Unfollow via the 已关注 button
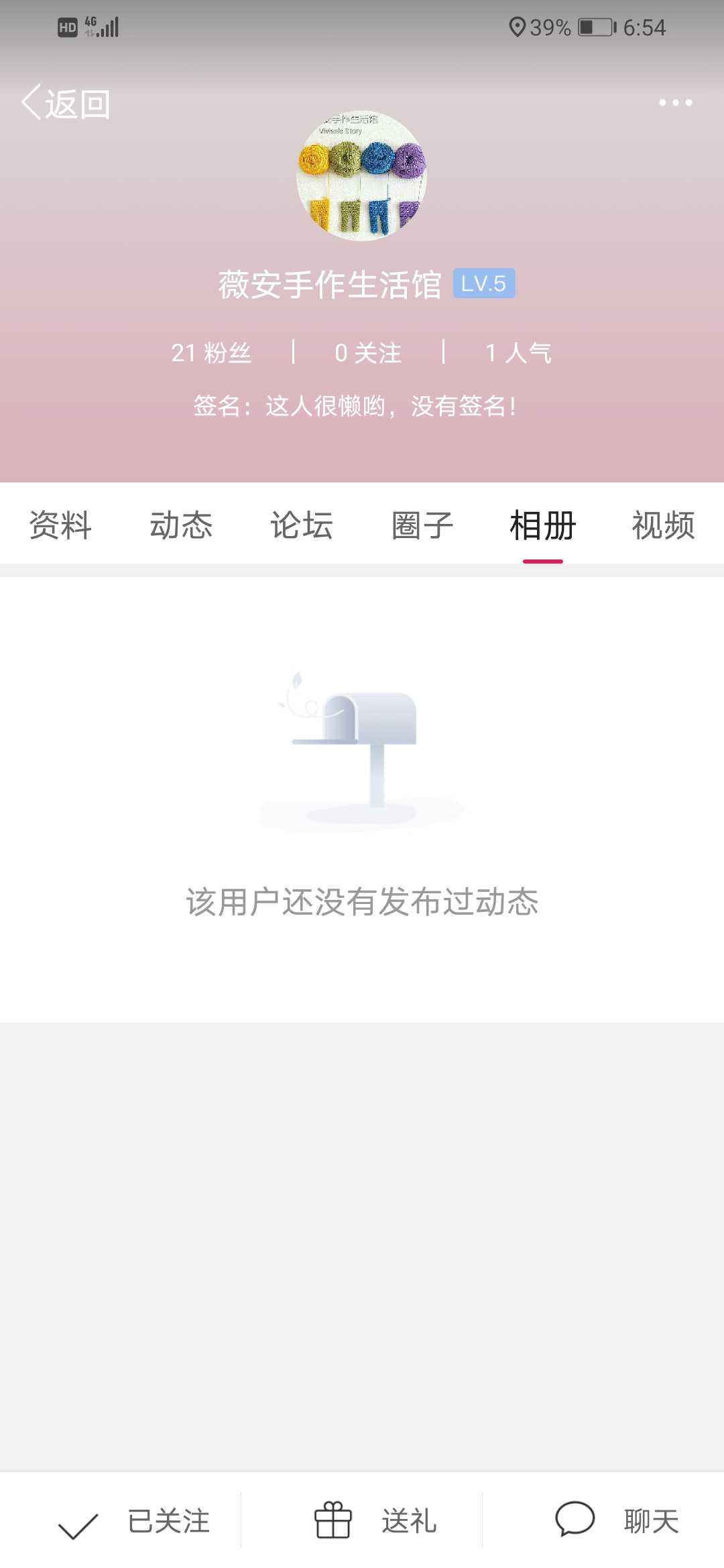Screen dimensions: 724x1568 [x=134, y=1520]
